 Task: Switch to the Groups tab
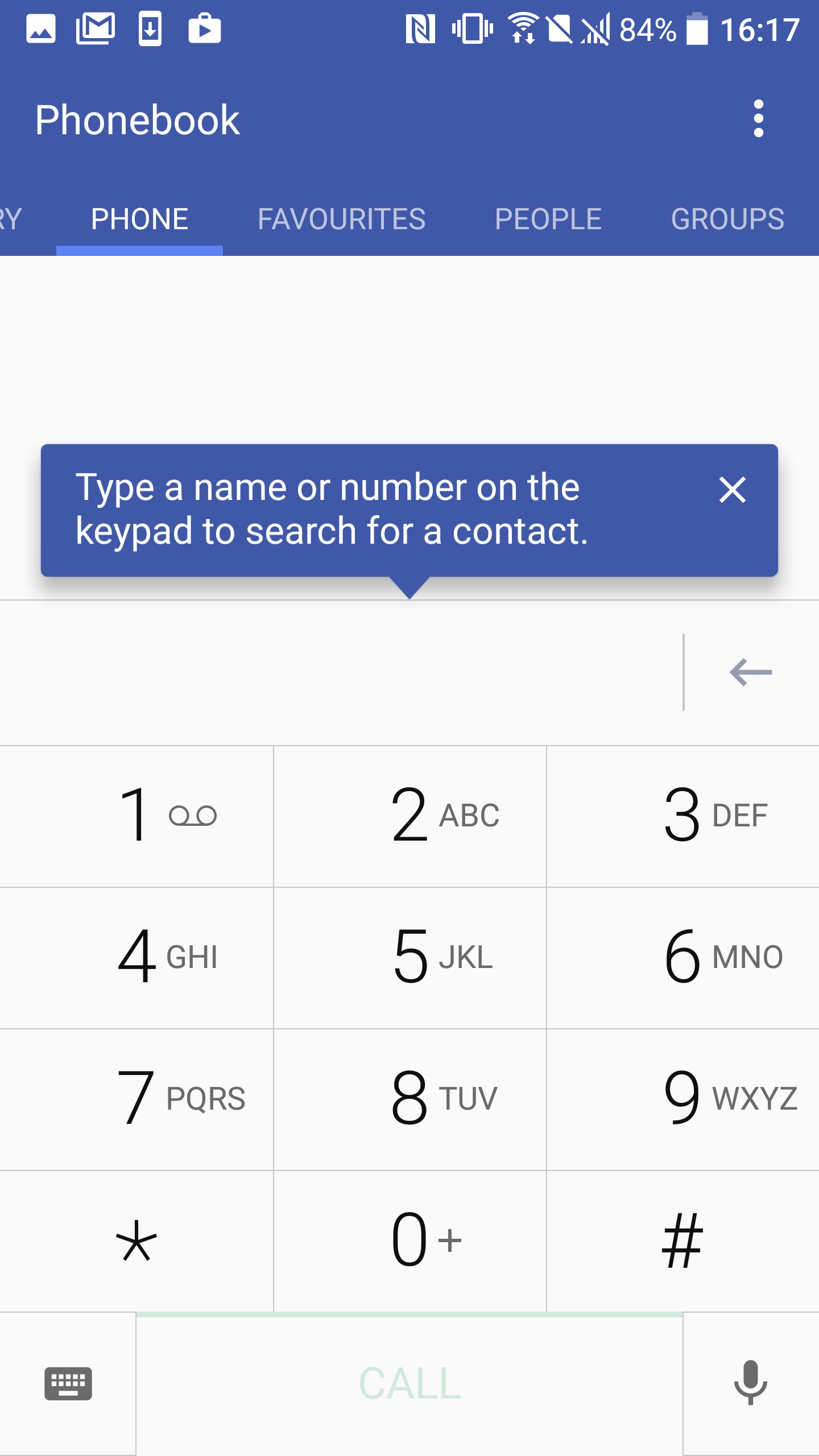coord(727,219)
